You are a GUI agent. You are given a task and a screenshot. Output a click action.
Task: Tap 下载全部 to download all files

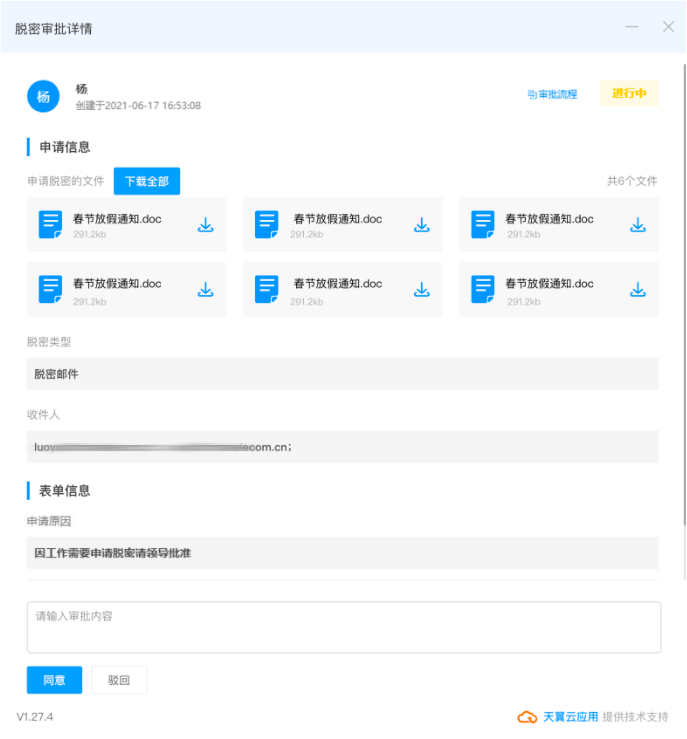click(147, 181)
